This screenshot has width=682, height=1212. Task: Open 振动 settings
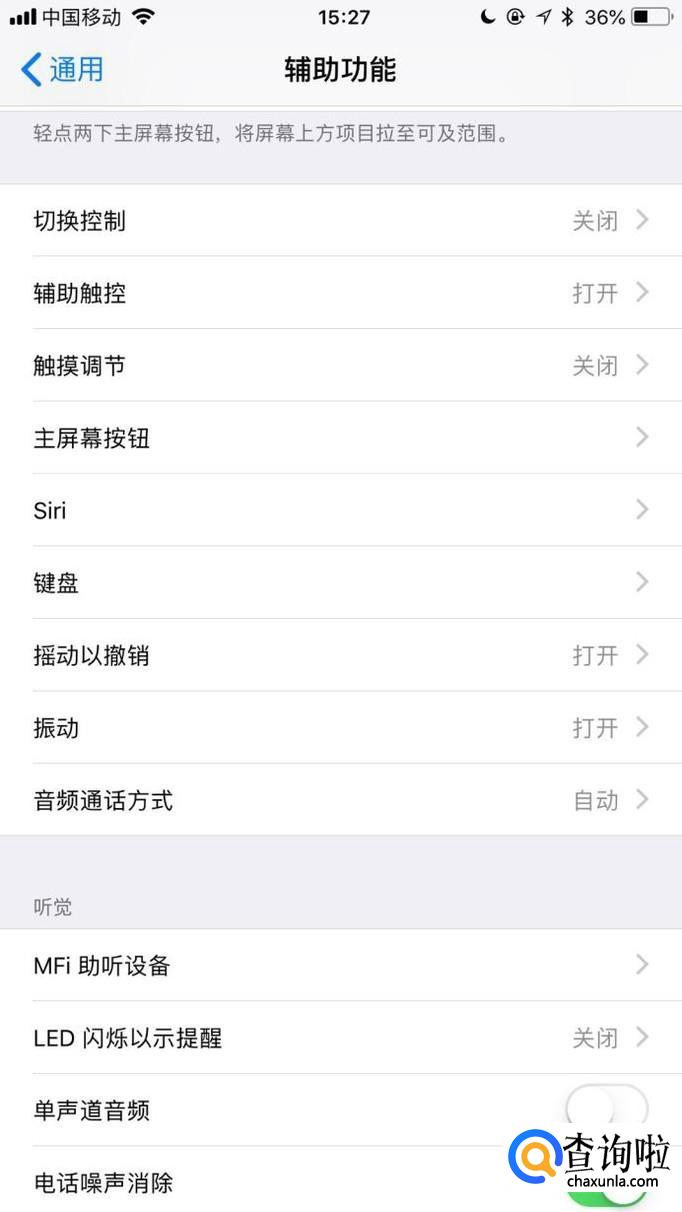click(340, 728)
